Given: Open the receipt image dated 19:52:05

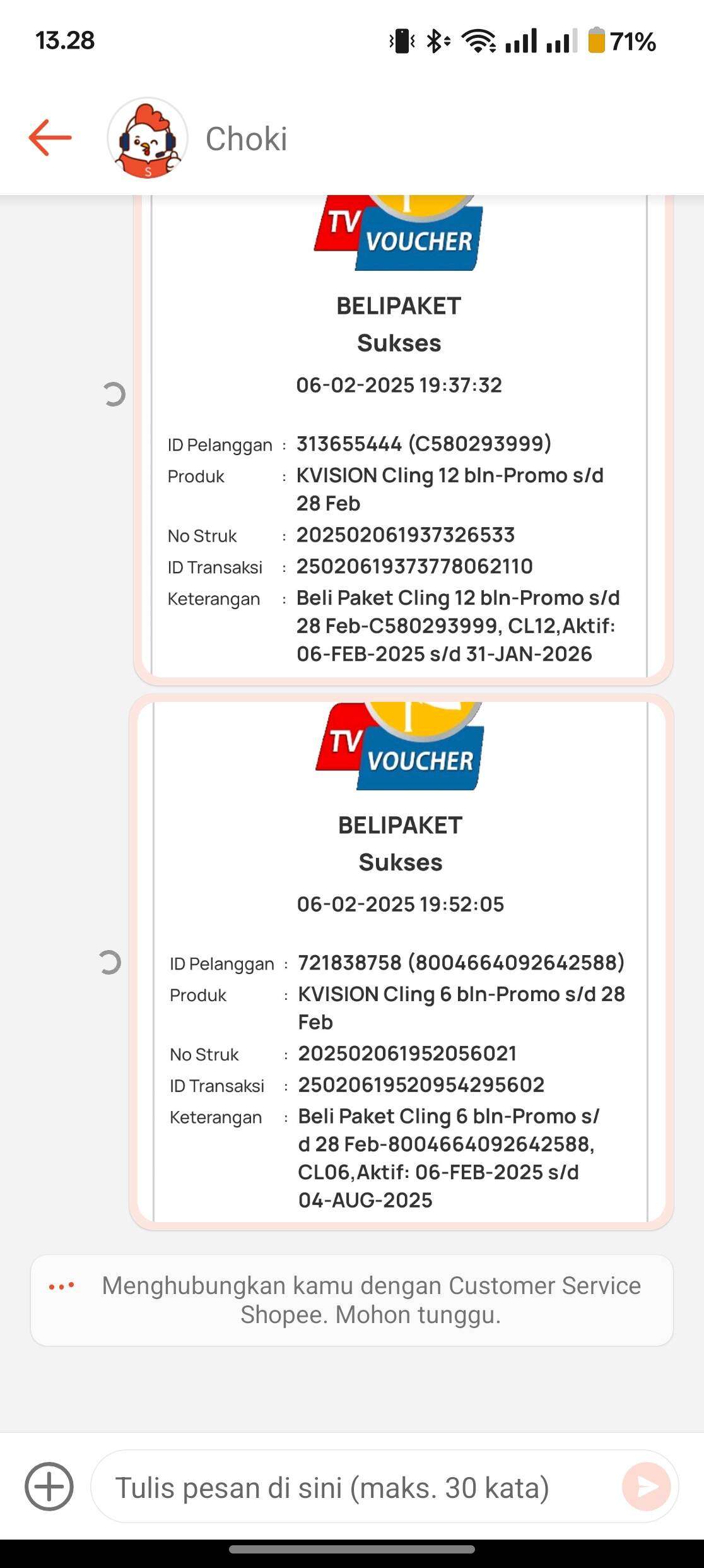Looking at the screenshot, I should [x=402, y=962].
